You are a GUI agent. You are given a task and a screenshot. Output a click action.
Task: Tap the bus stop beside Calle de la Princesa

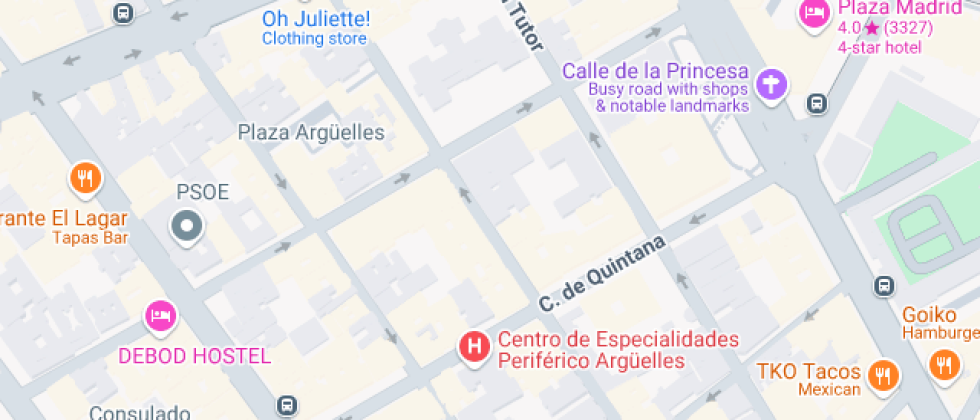tap(817, 103)
